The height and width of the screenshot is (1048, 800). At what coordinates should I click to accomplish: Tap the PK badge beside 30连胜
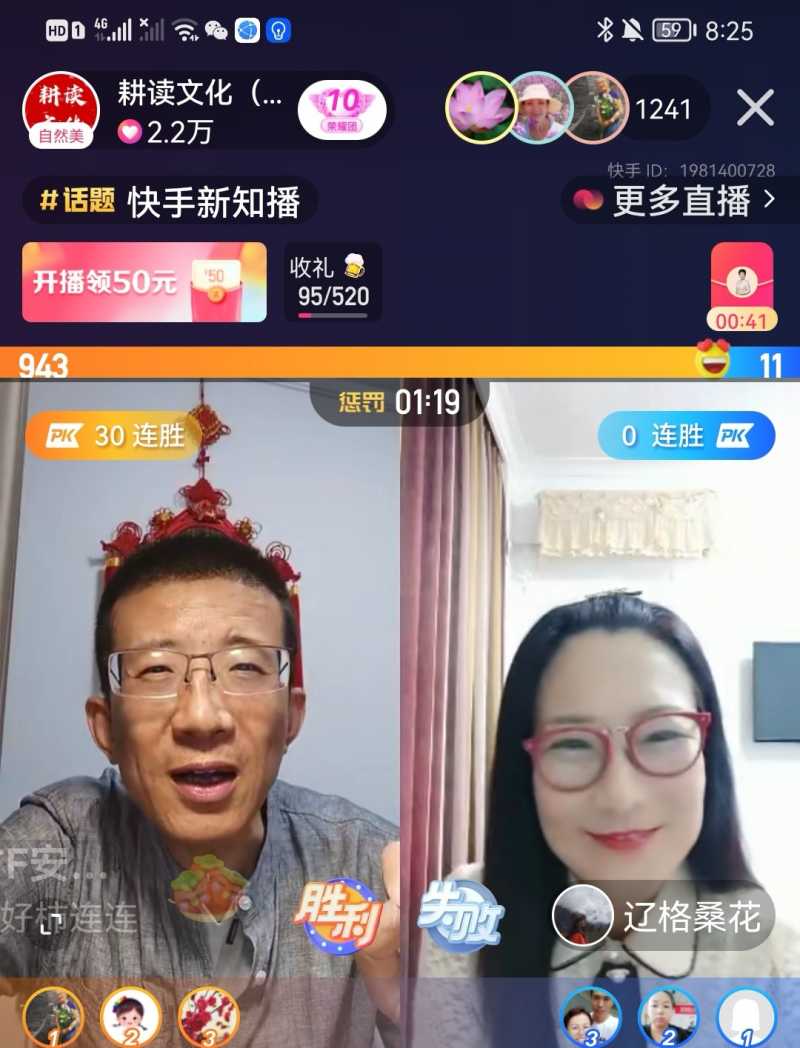61,435
